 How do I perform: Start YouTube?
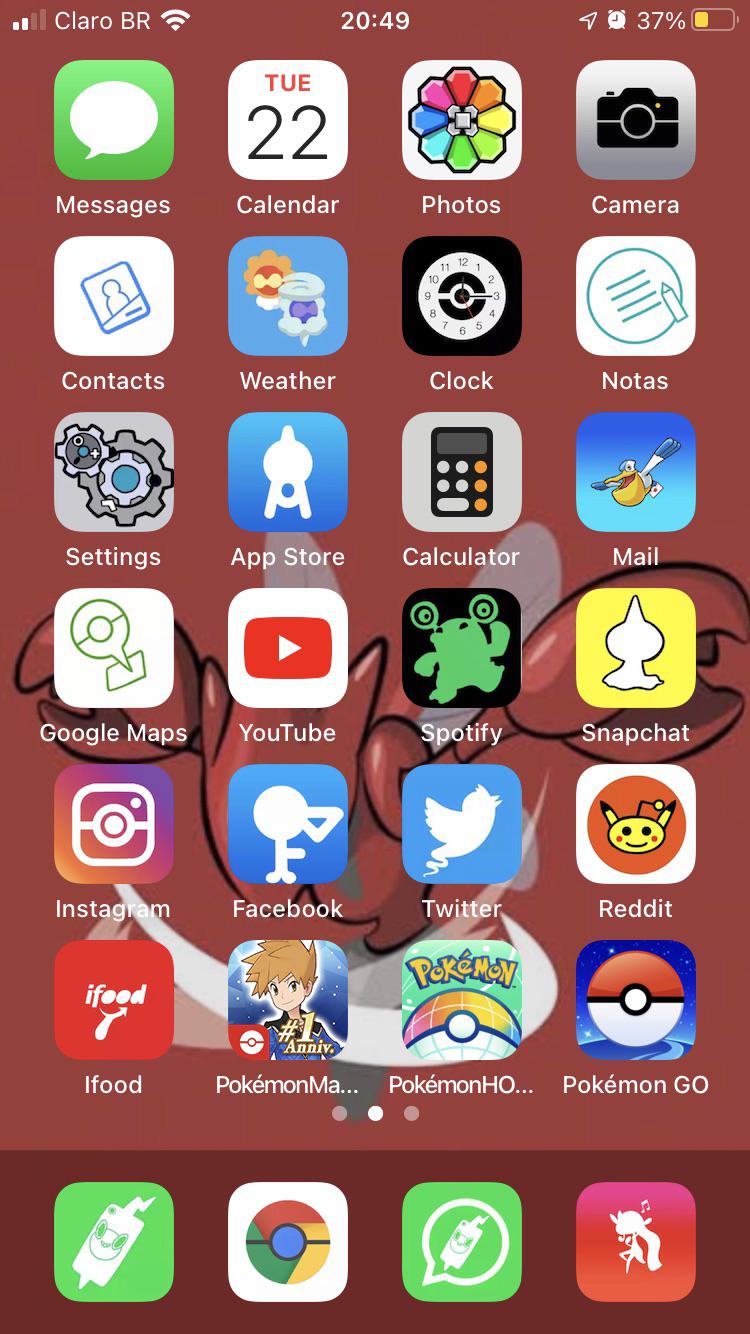[287, 647]
